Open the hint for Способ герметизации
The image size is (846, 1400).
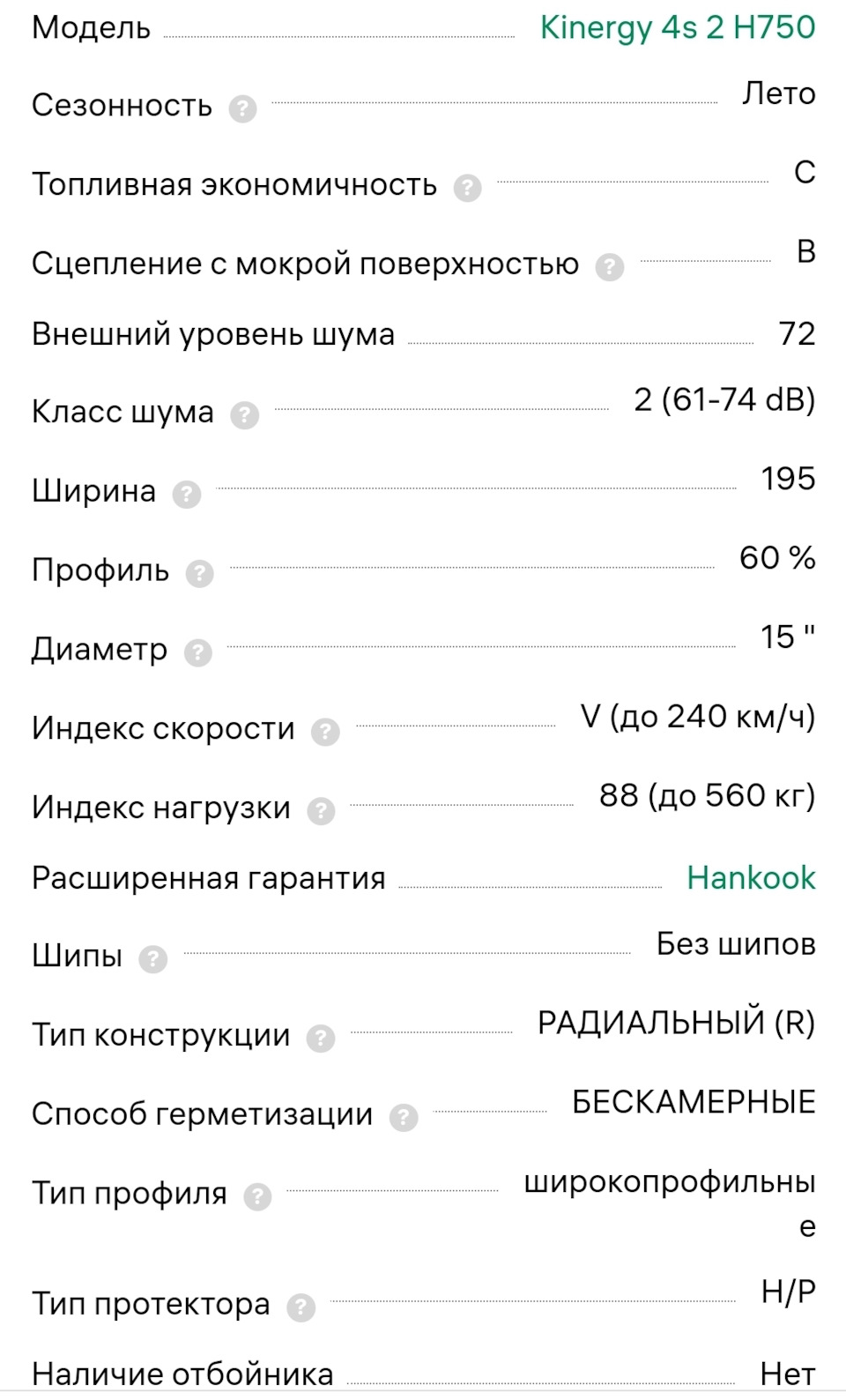tap(404, 1118)
